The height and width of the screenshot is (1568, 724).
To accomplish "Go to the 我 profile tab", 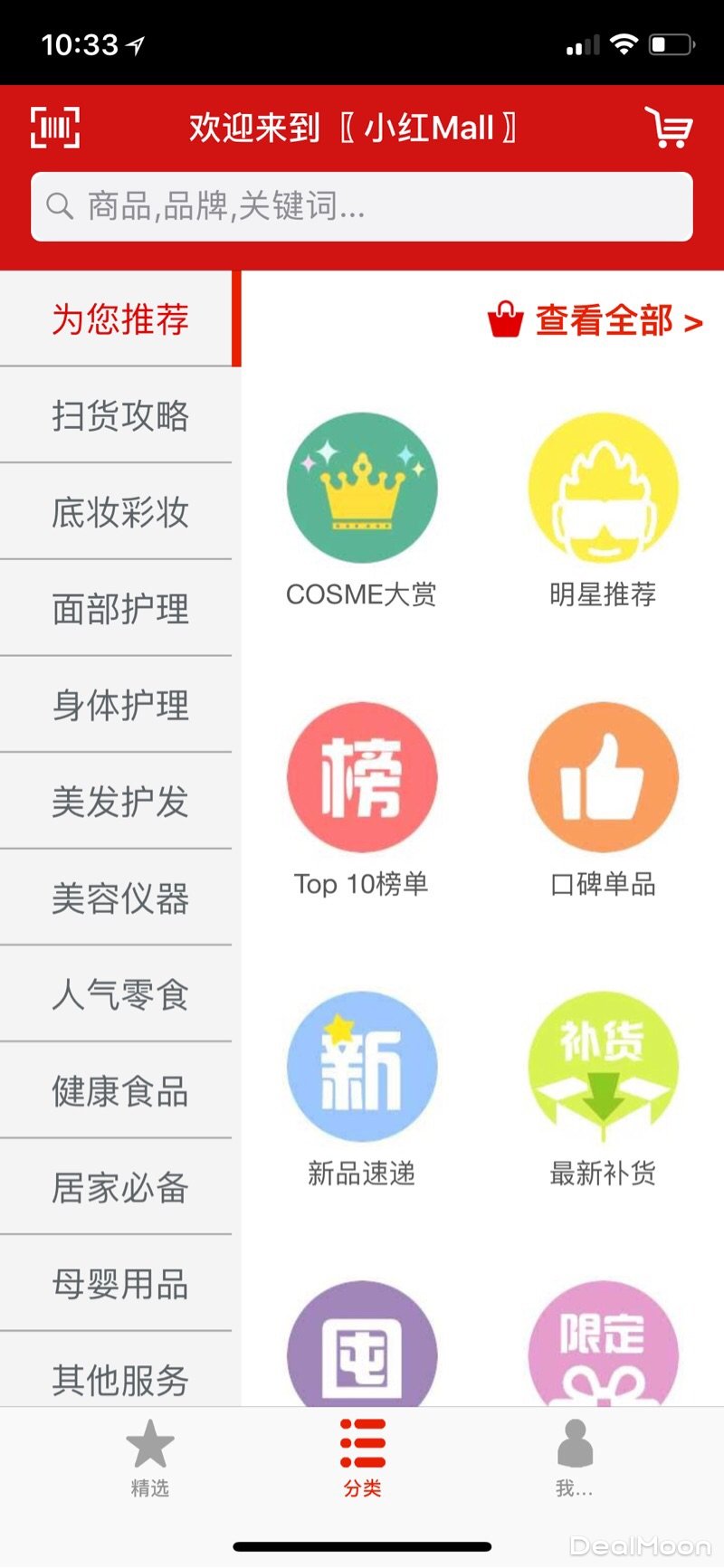I will pyautogui.click(x=575, y=1458).
